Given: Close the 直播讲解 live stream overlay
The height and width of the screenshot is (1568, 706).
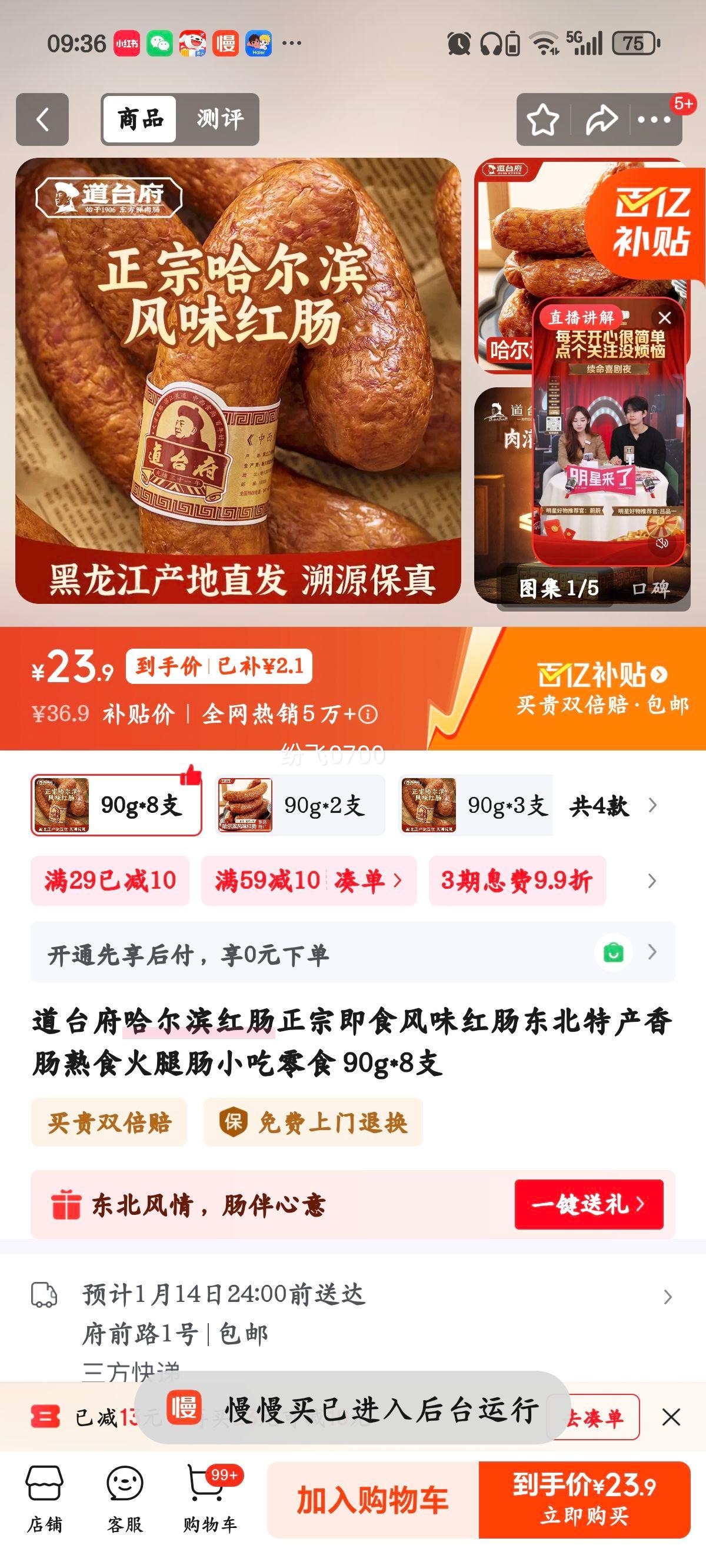Looking at the screenshot, I should [665, 317].
